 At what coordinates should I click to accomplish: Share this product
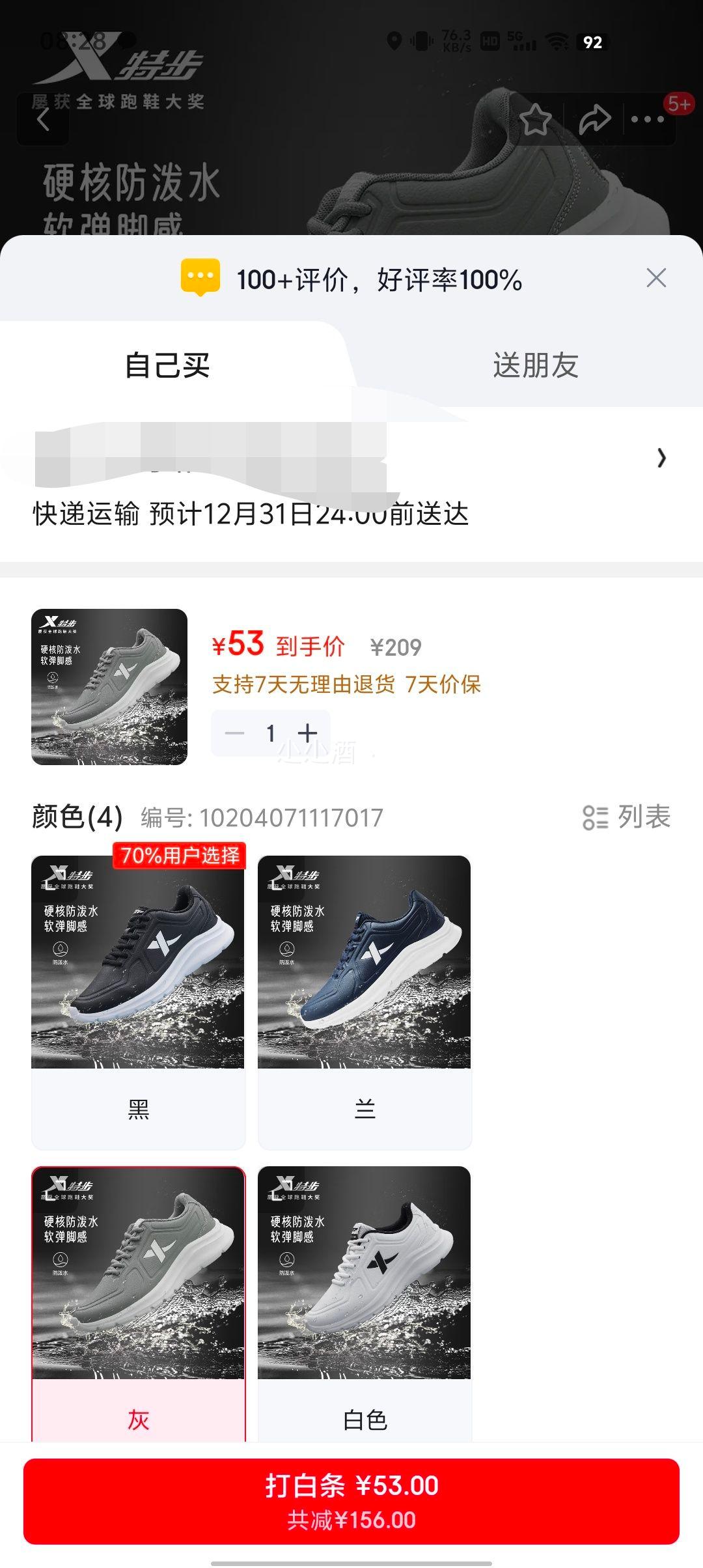click(595, 120)
